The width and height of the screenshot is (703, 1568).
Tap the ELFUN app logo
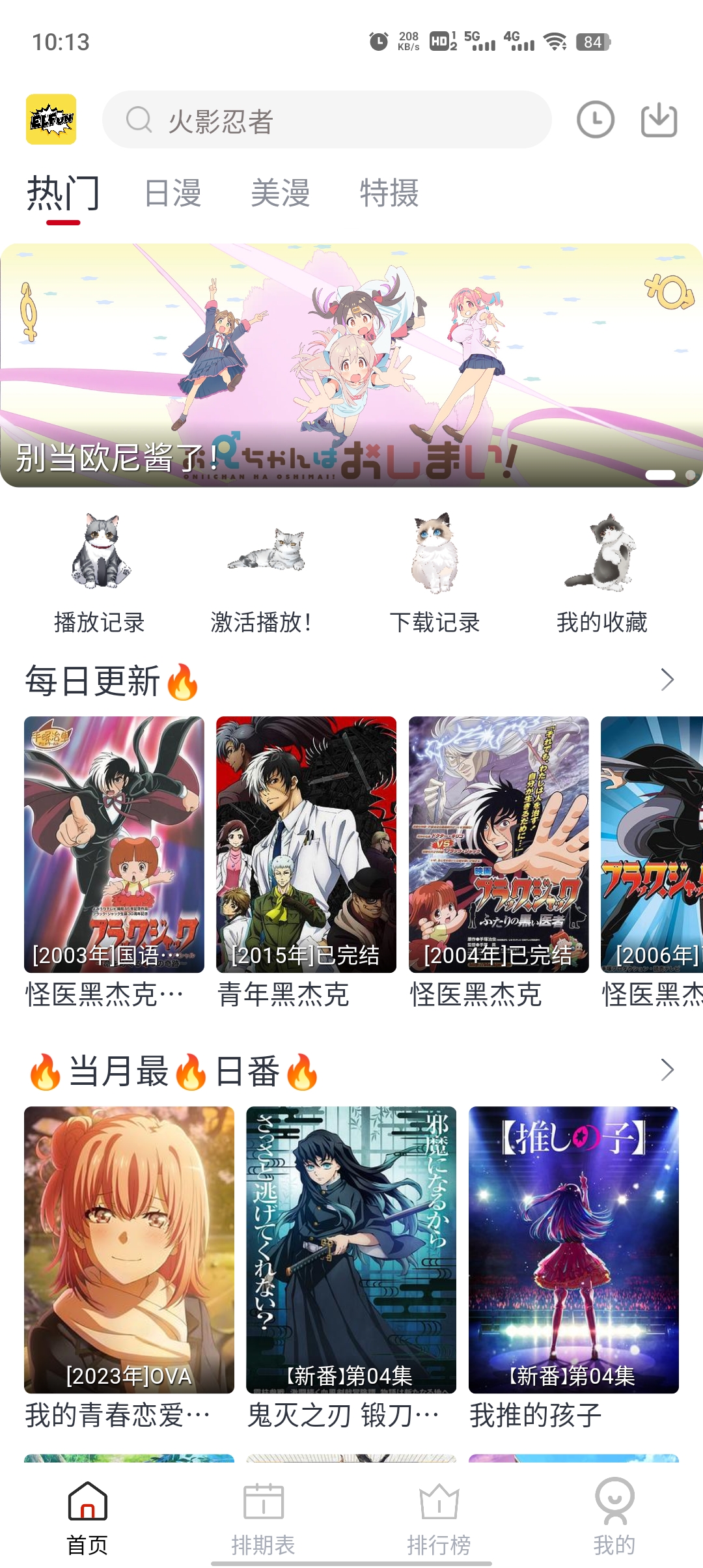(x=51, y=119)
